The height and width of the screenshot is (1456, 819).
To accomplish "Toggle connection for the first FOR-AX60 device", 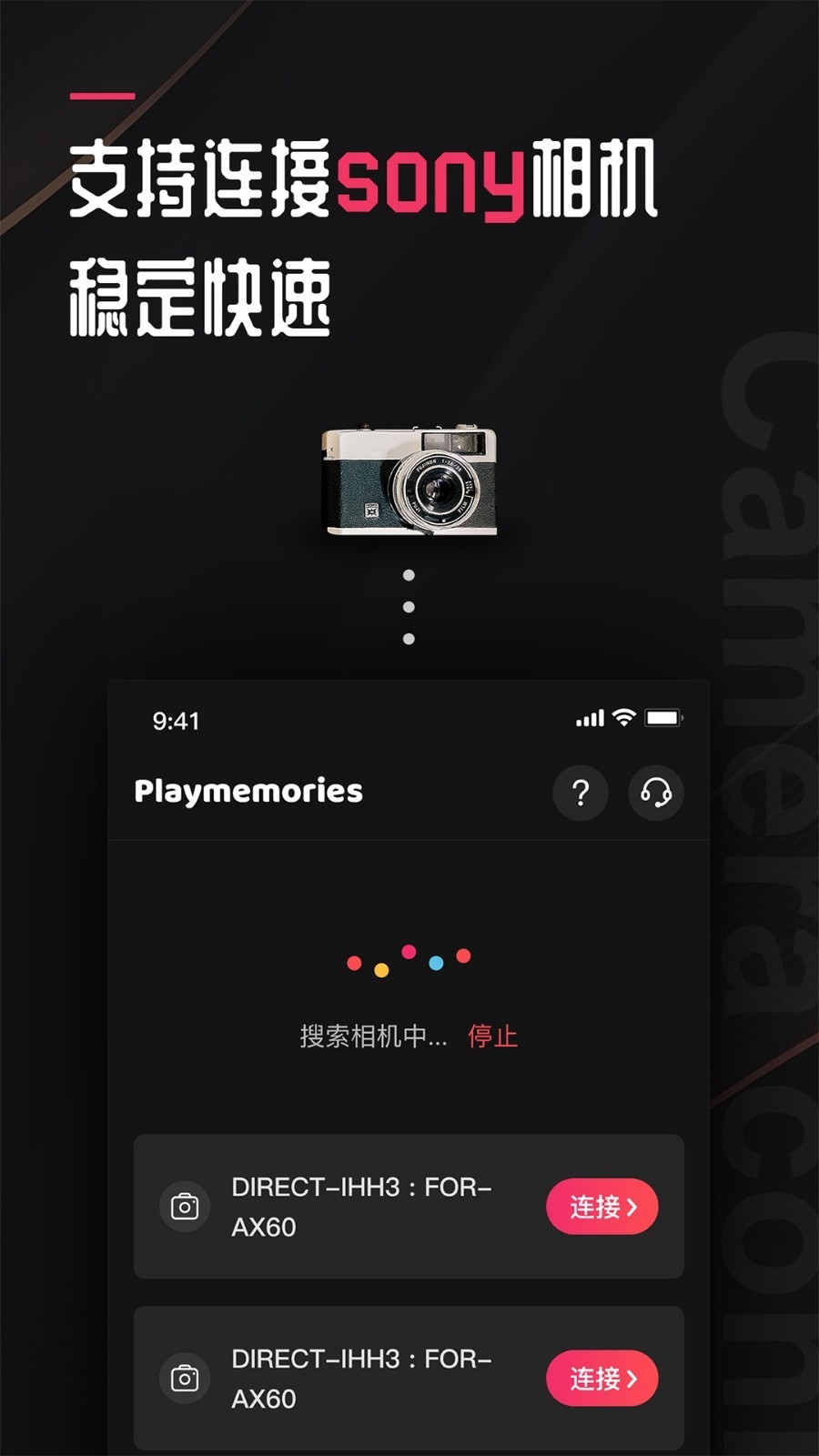I will pyautogui.click(x=602, y=1207).
